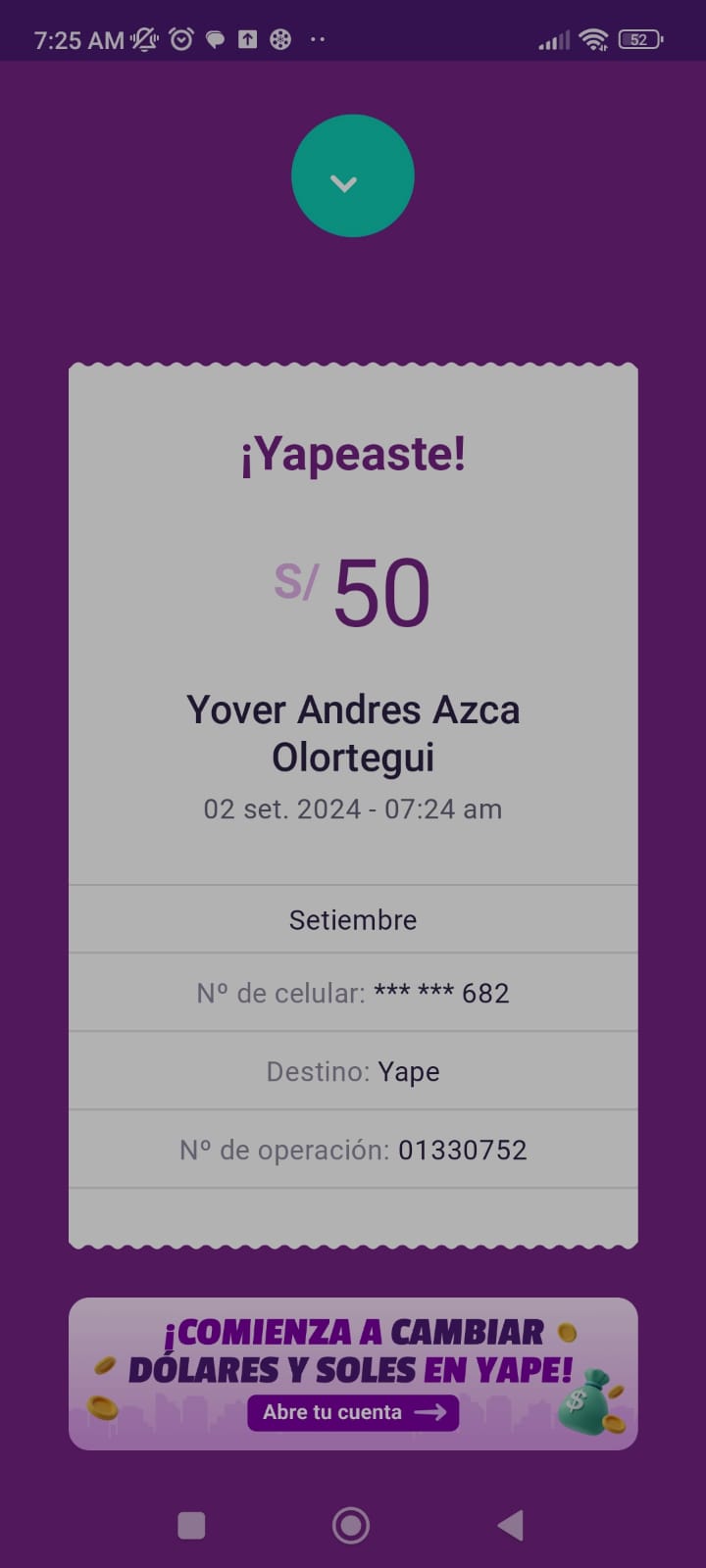Tap the 'Abre tu cuenta' button
The width and height of the screenshot is (706, 1568).
point(353,1412)
